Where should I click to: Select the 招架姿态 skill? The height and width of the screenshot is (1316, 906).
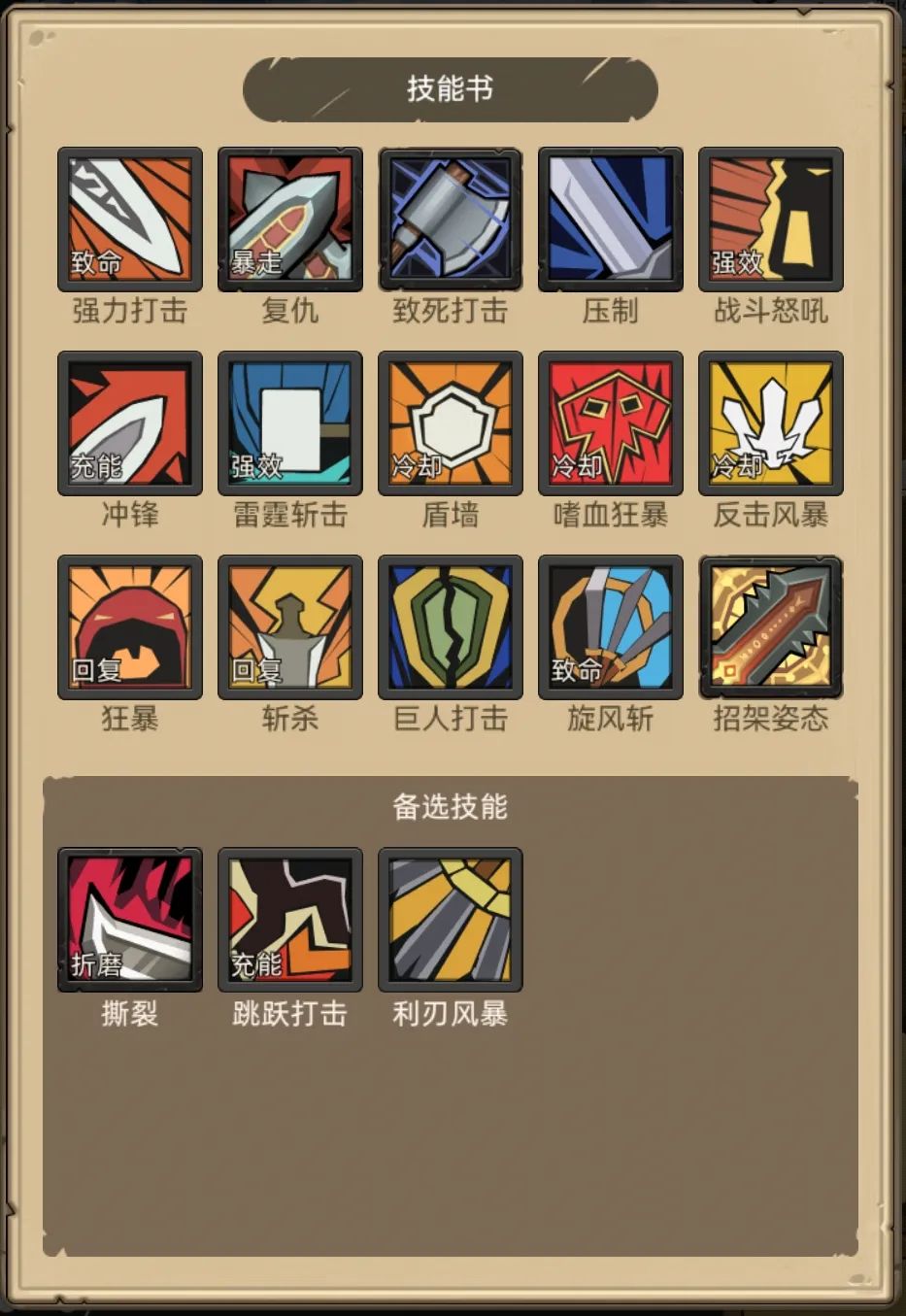771,627
